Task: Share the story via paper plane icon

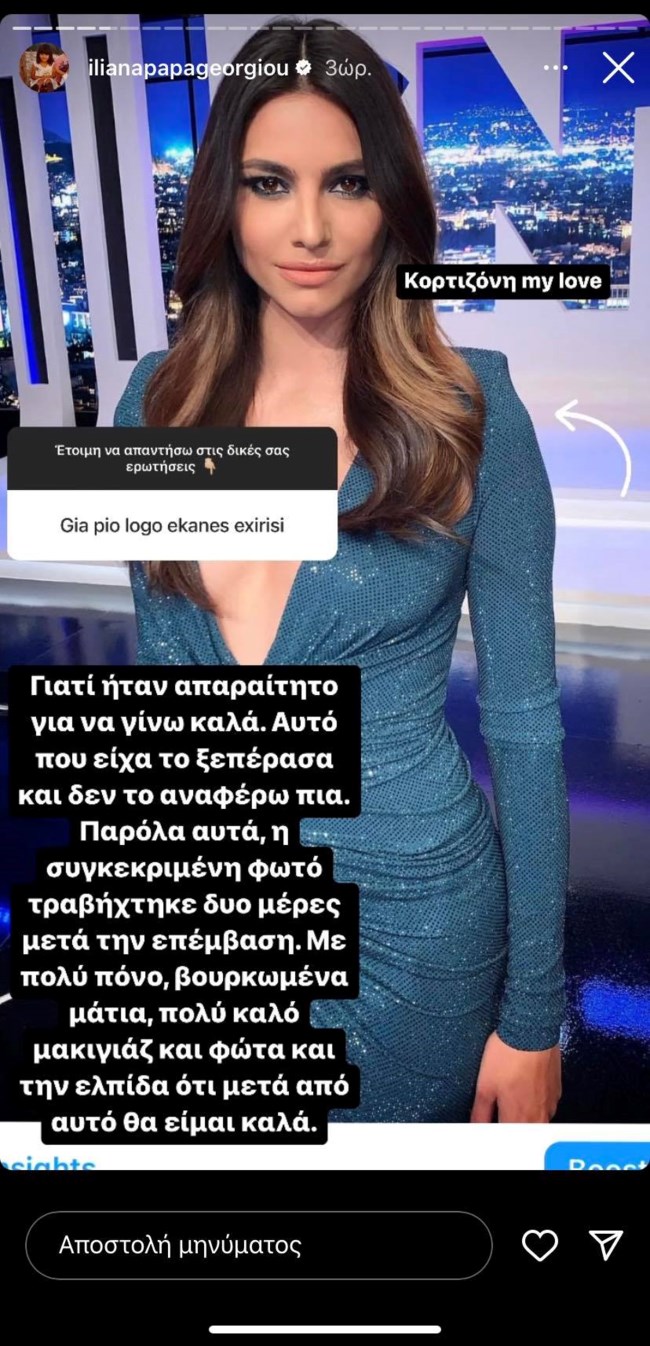Action: [607, 1245]
